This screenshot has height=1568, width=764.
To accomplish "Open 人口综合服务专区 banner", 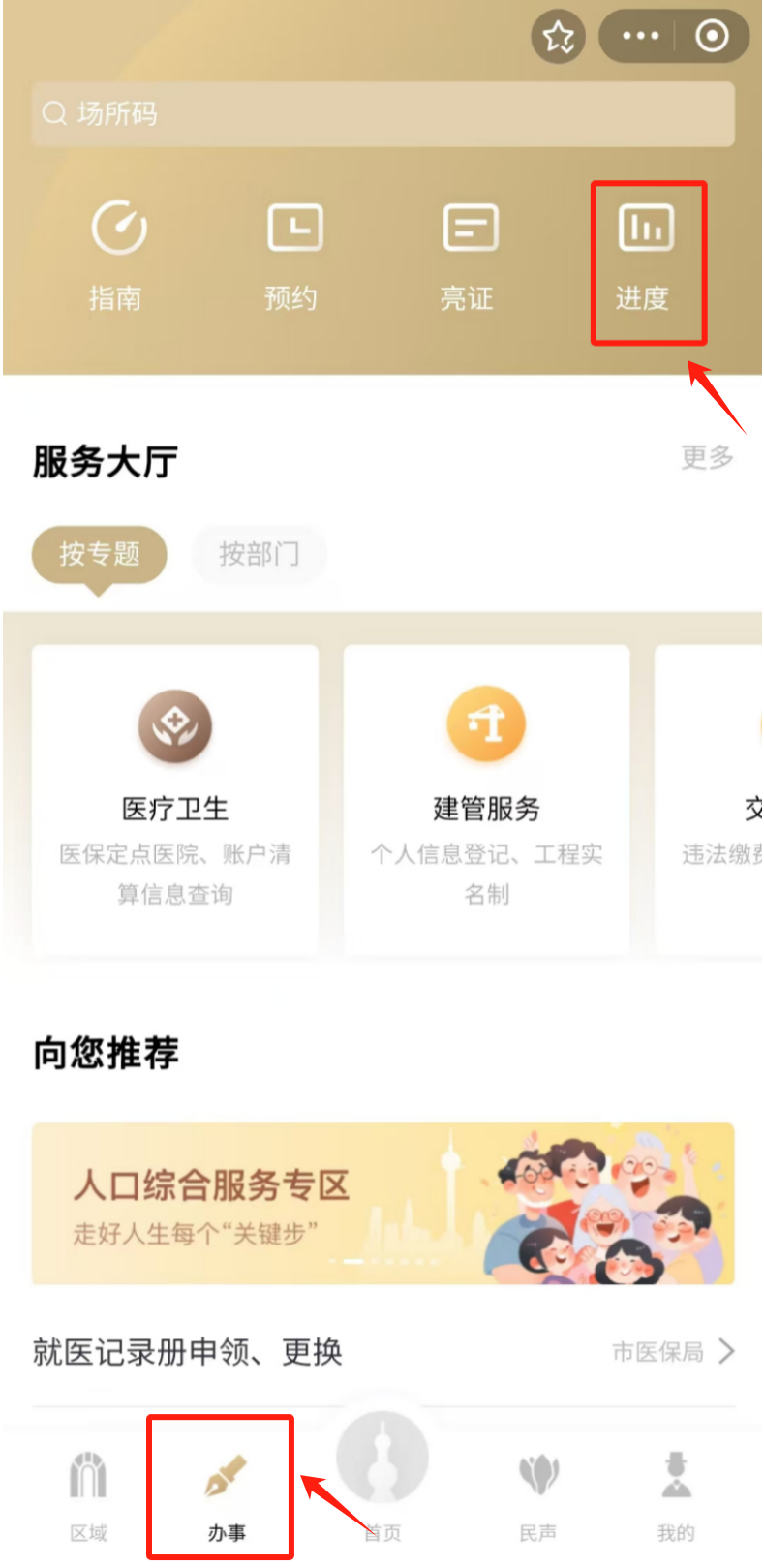I will click(x=382, y=1203).
